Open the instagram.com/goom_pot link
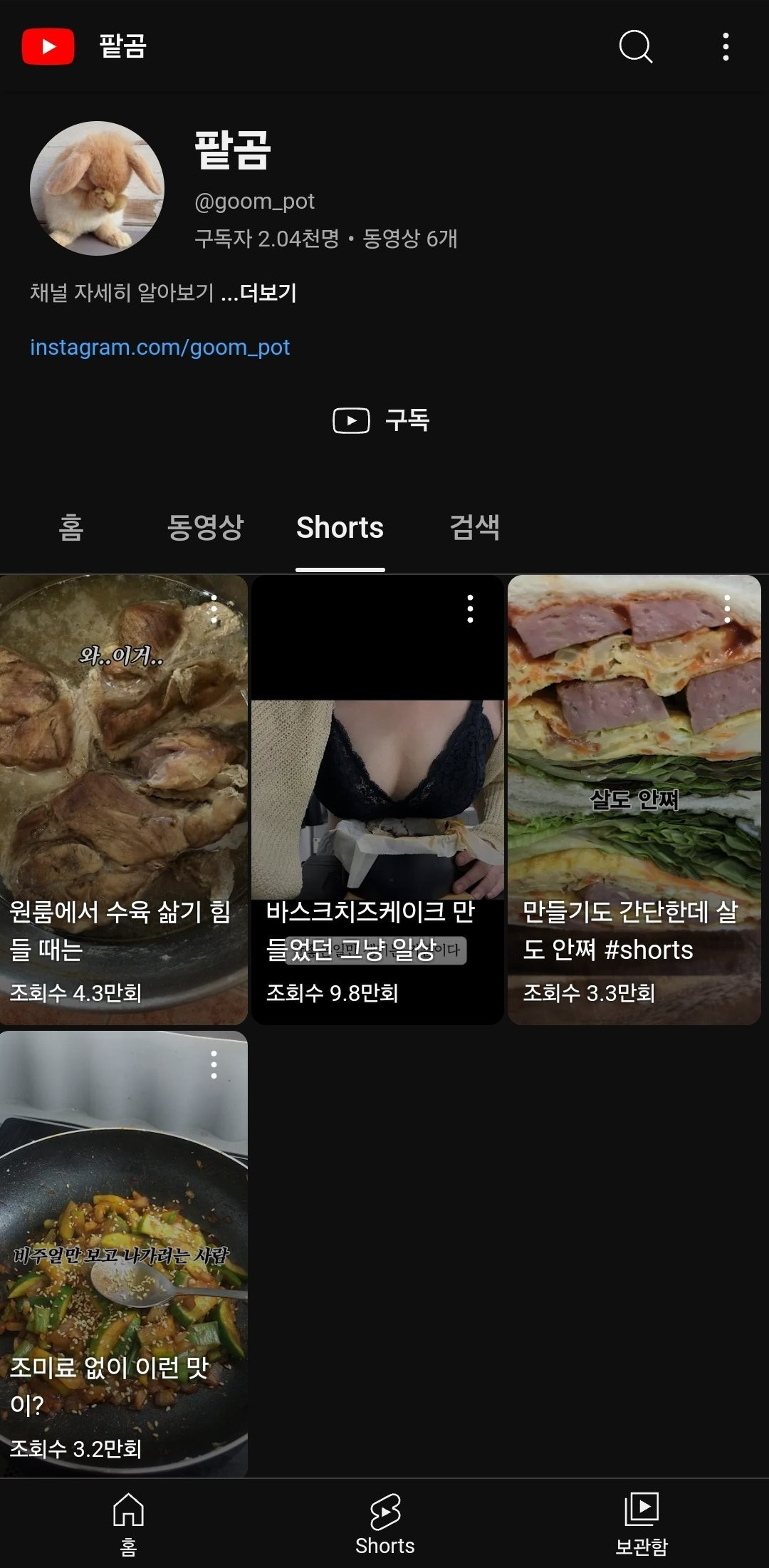Image resolution: width=769 pixels, height=1568 pixels. [x=160, y=348]
